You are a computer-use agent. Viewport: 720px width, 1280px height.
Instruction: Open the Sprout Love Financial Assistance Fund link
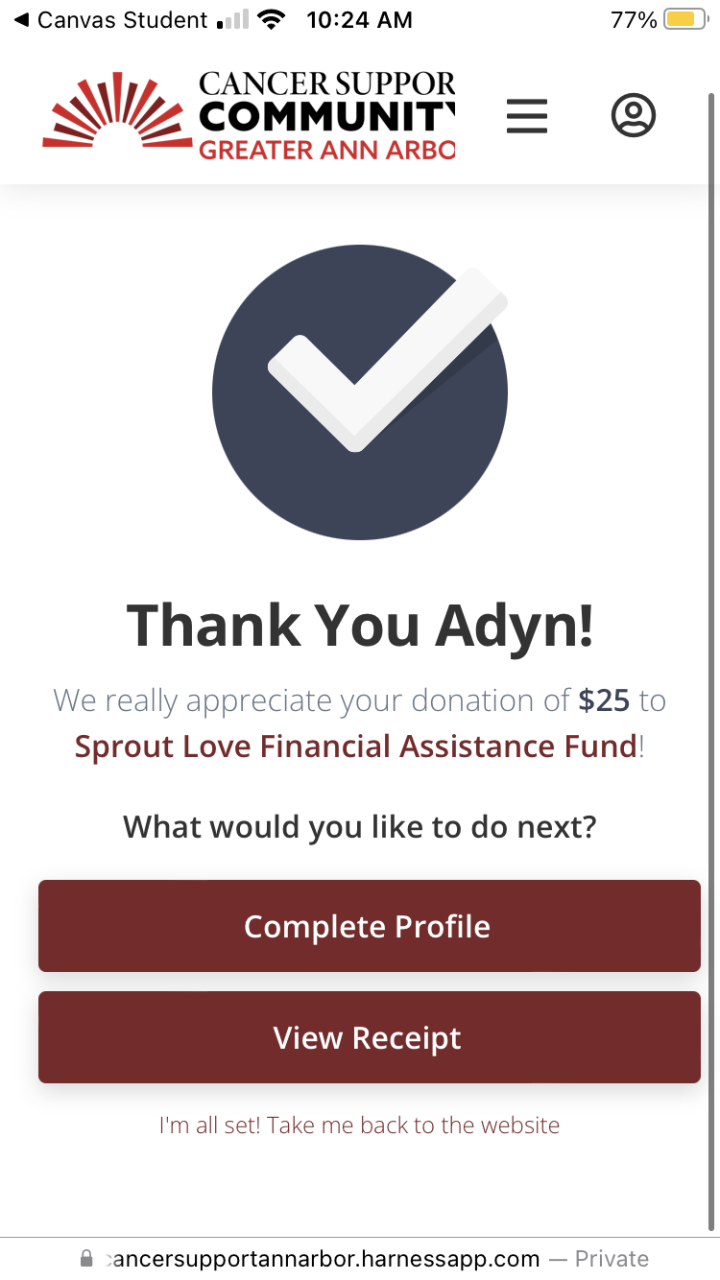[x=356, y=746]
